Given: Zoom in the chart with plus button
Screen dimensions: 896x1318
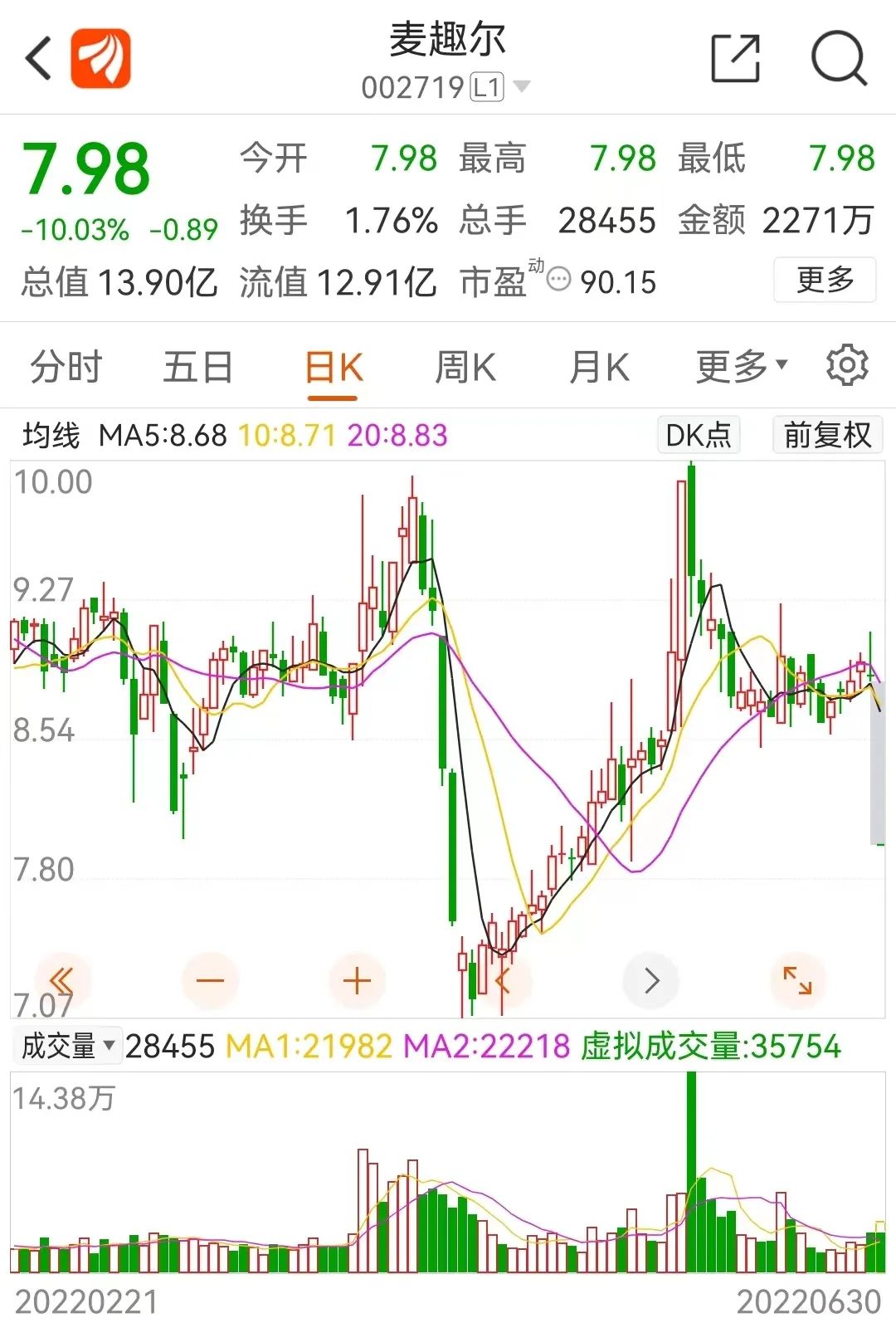Looking at the screenshot, I should (x=357, y=980).
